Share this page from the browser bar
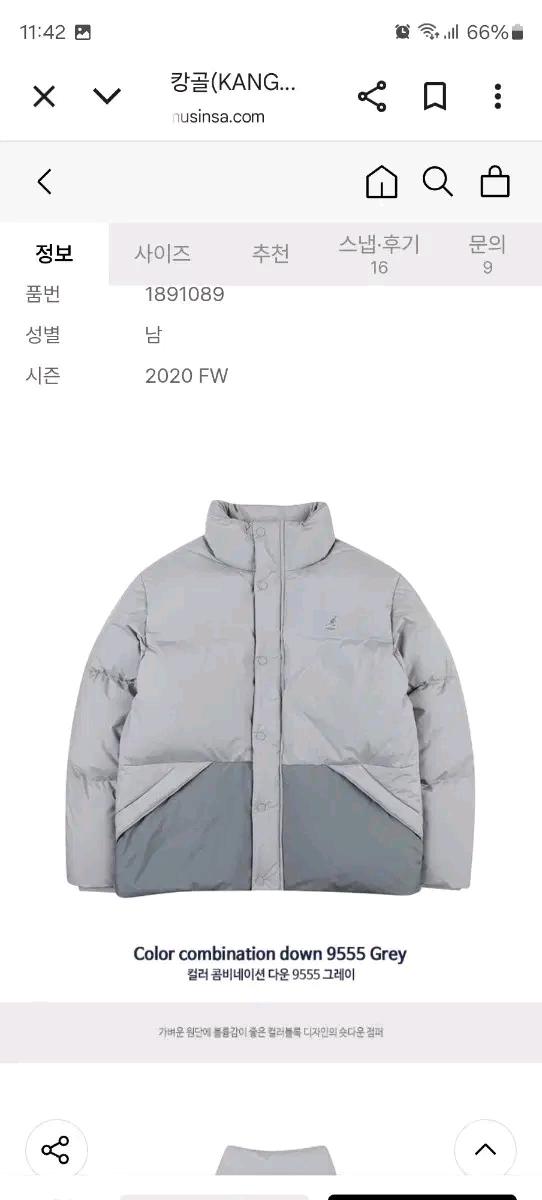Viewport: 542px width, 1200px height. (x=372, y=96)
